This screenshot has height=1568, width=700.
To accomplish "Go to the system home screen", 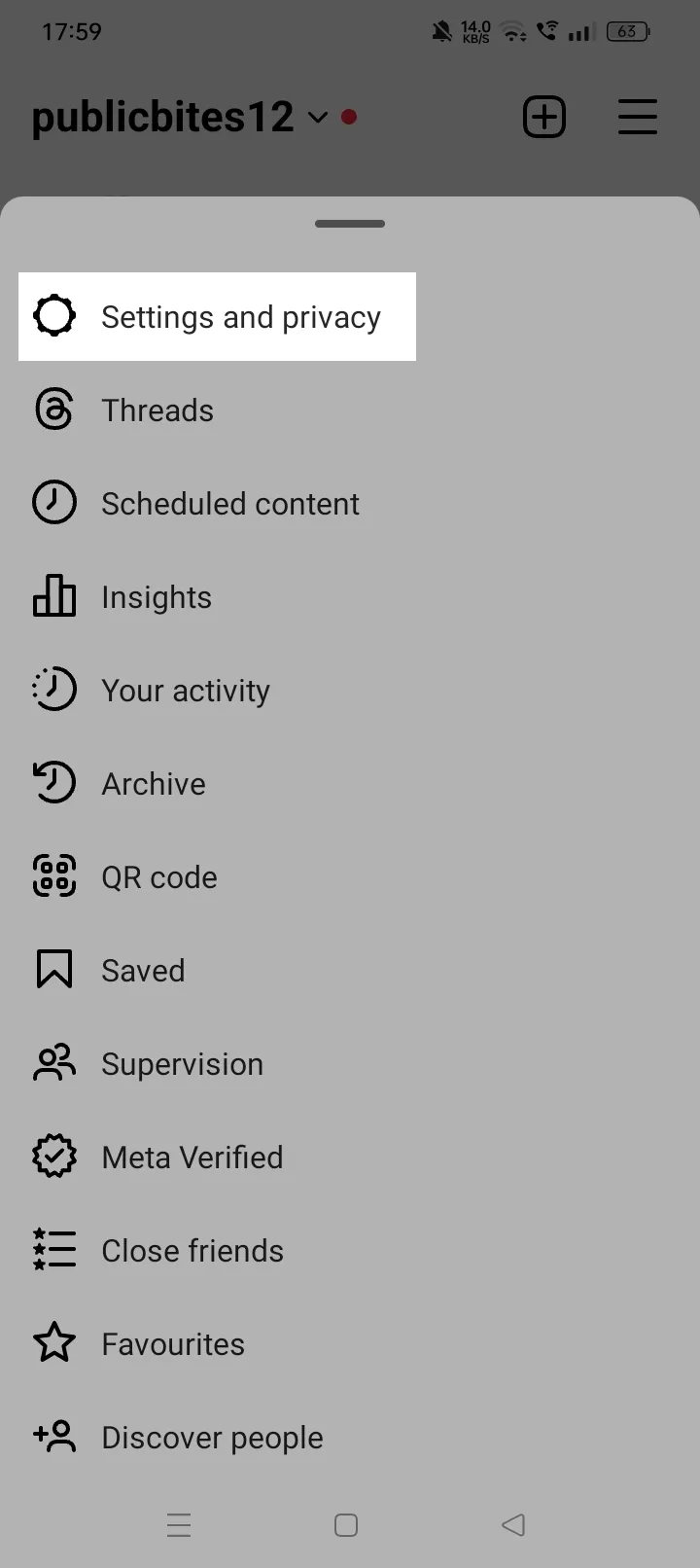I will [x=346, y=1524].
